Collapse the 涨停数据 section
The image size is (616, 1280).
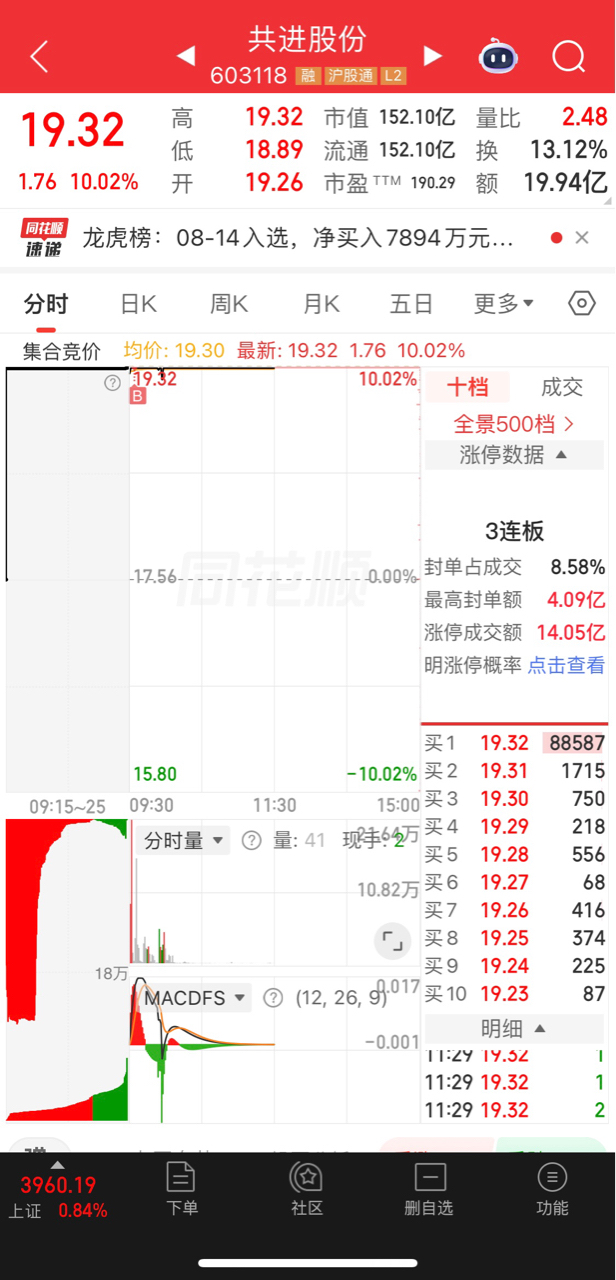(x=514, y=455)
